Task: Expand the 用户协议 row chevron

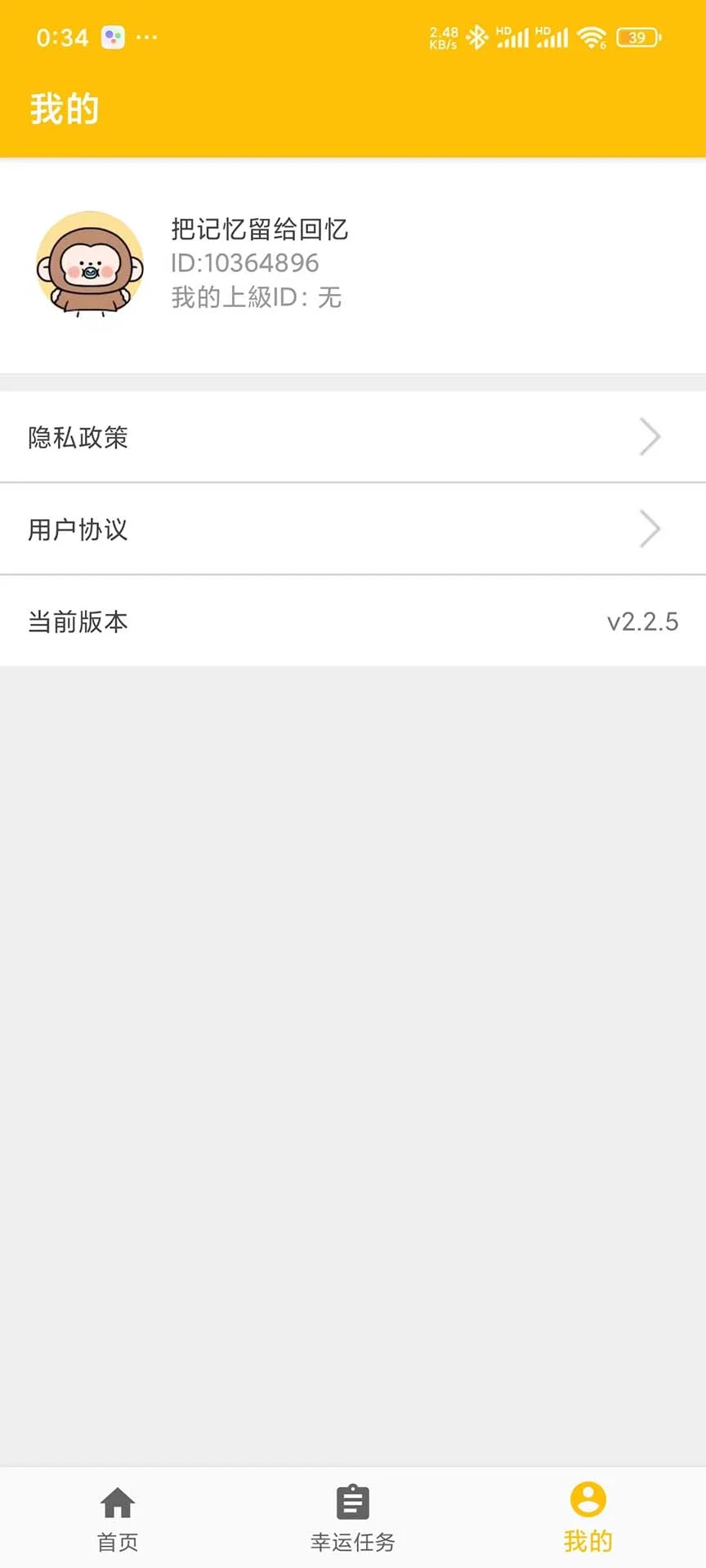Action: coord(648,529)
